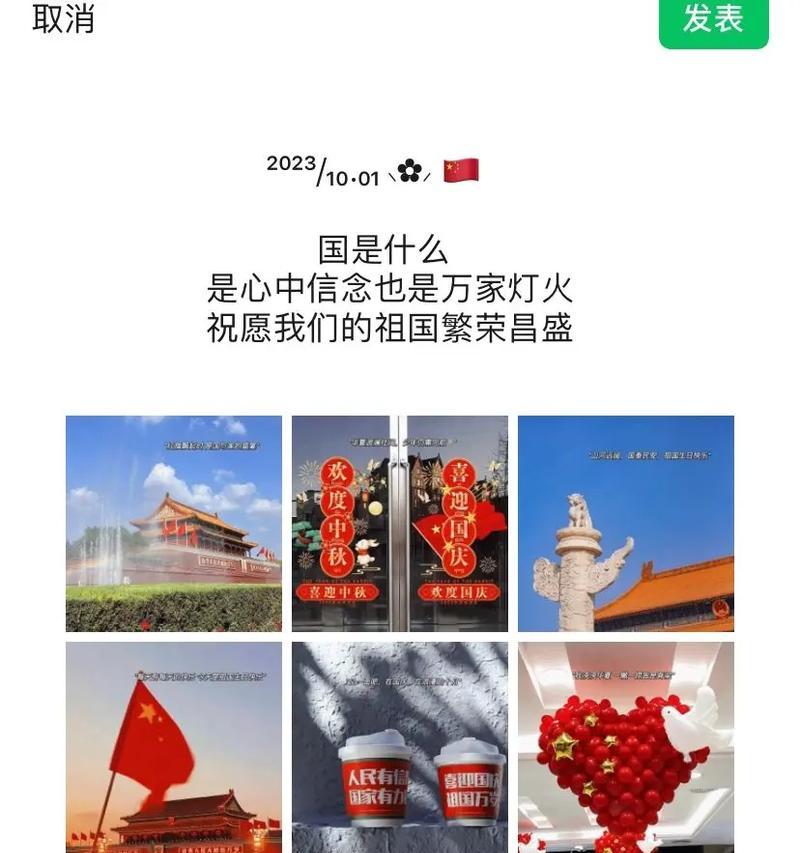Viewport: 800px width, 853px height.
Task: Edit the 国是什么 caption text
Action: click(390, 289)
